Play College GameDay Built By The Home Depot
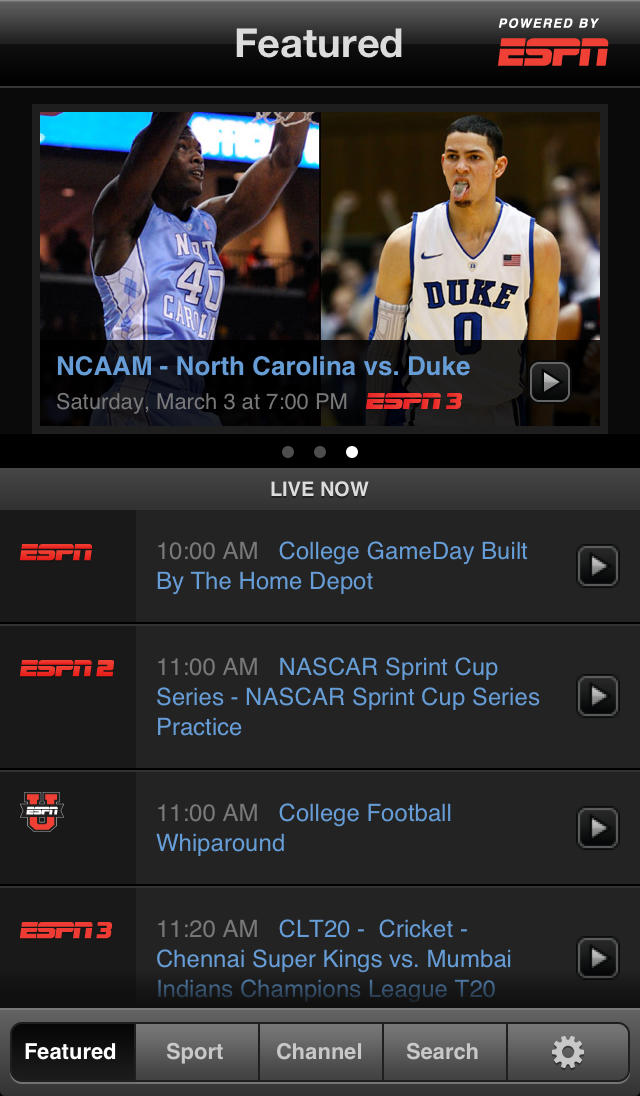 [598, 566]
